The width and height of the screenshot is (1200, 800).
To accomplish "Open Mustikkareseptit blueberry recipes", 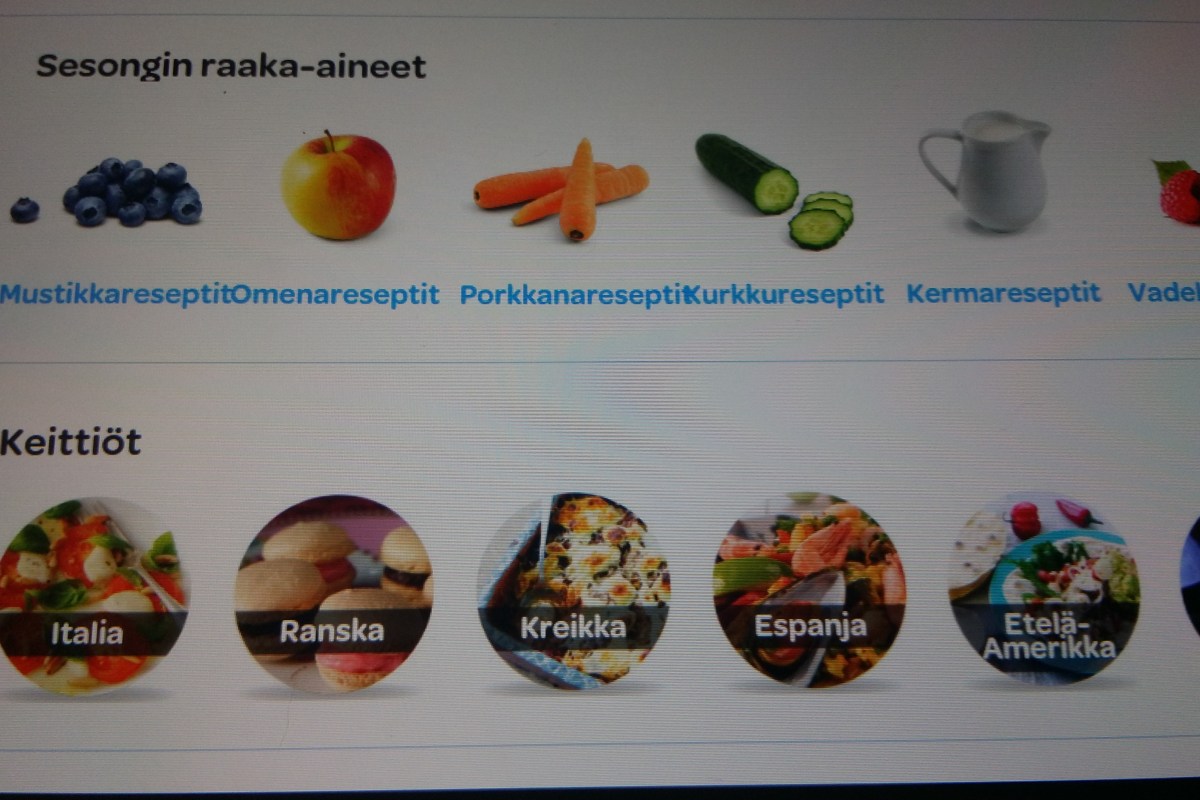I will [115, 295].
